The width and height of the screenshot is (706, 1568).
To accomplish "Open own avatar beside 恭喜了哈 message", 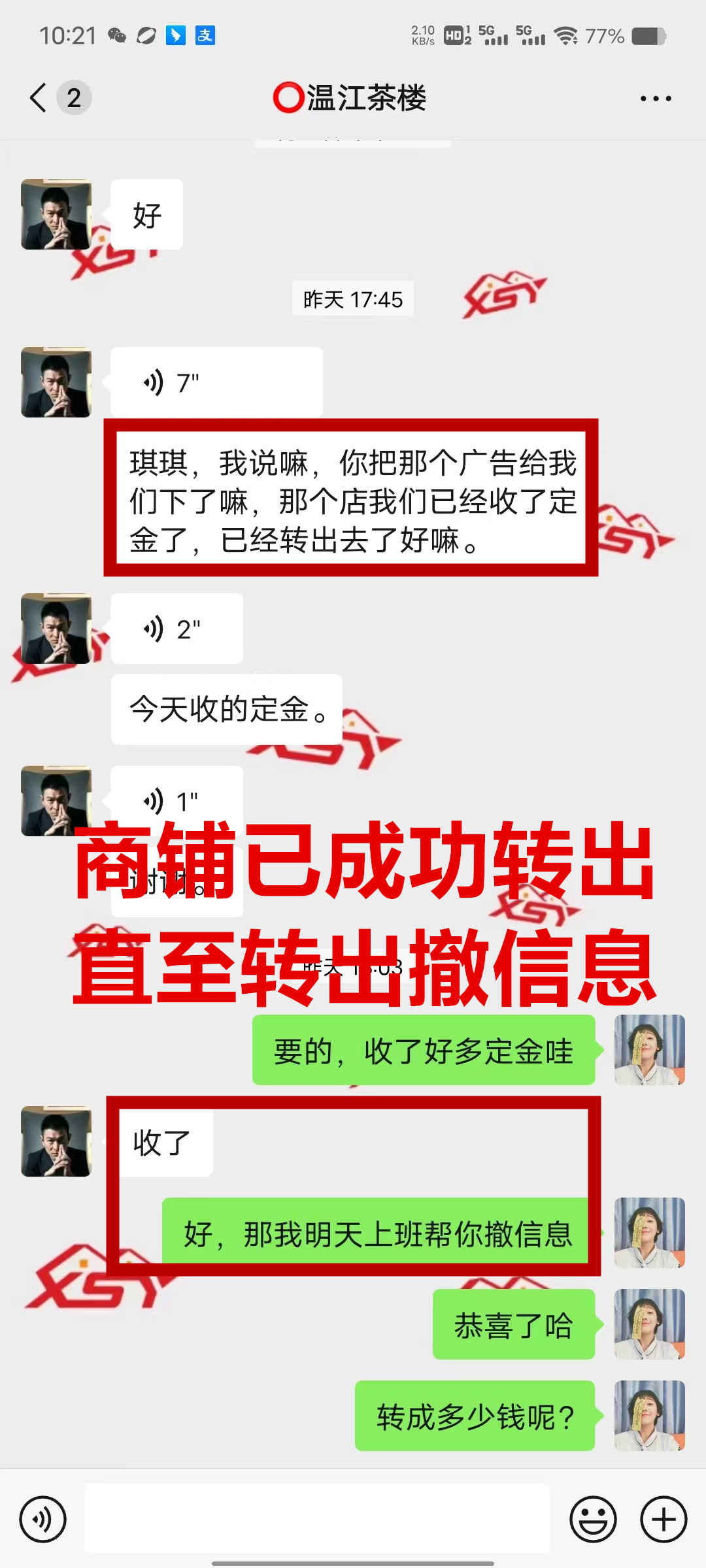I will pos(649,1324).
